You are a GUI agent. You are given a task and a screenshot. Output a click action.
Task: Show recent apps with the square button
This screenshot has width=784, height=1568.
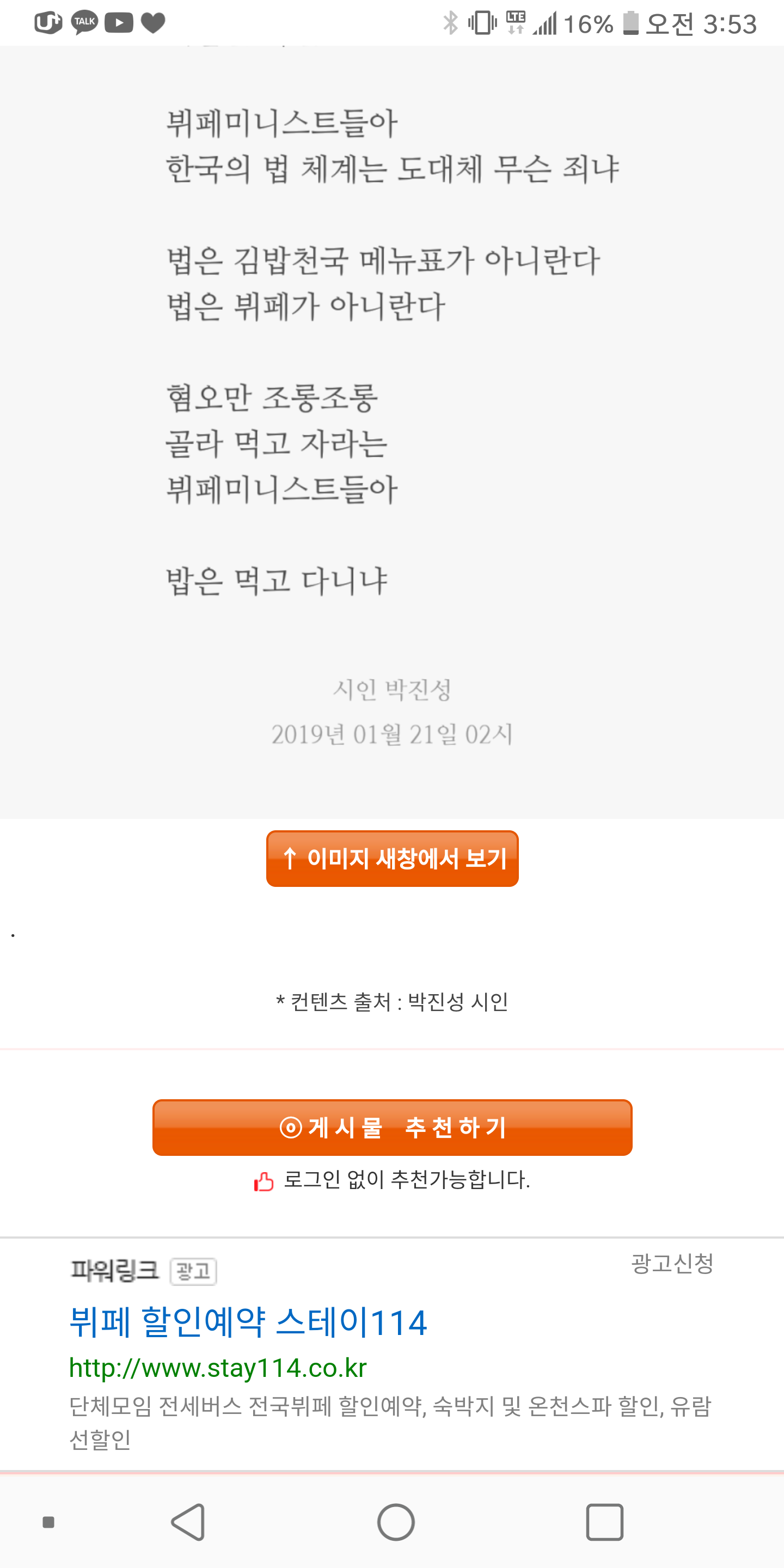click(604, 1522)
